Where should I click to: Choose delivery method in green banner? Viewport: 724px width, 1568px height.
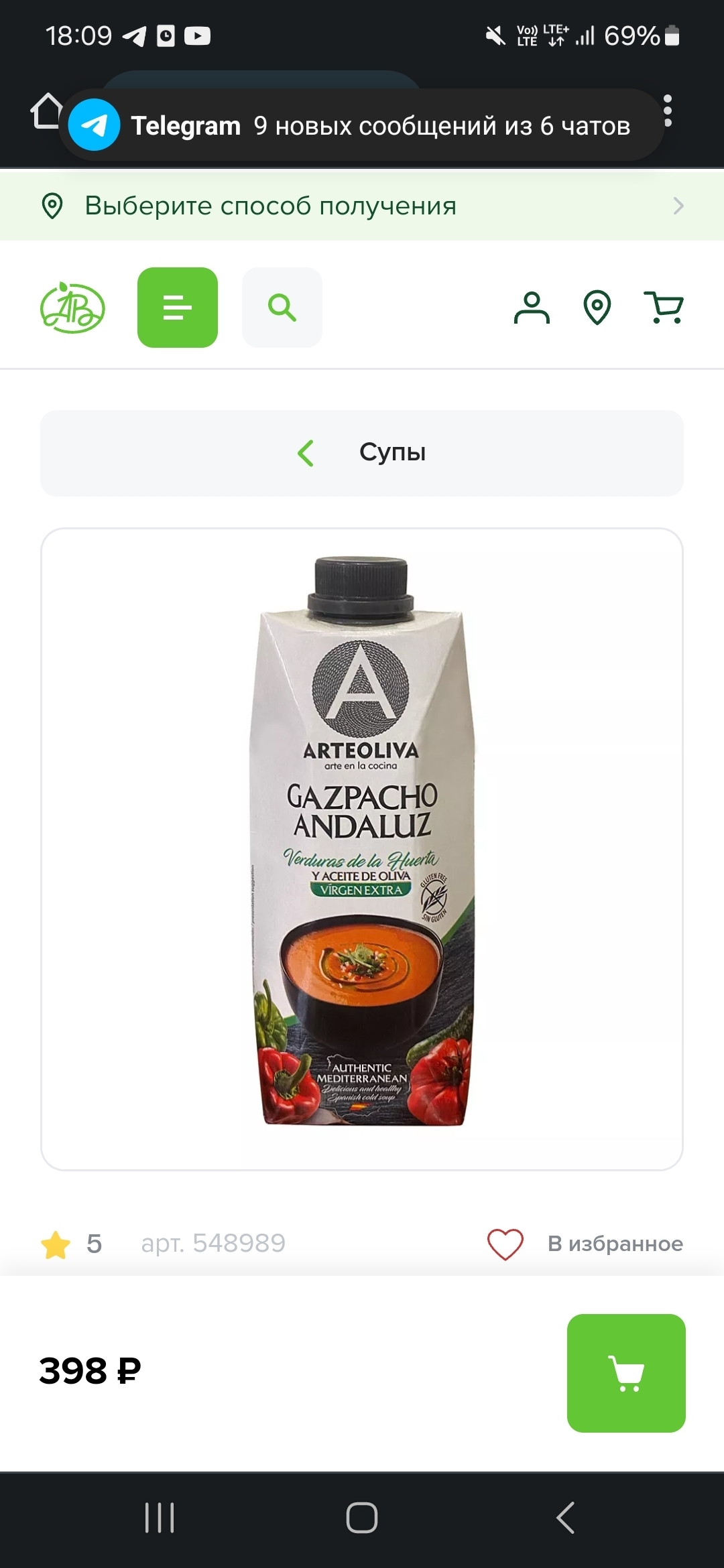coord(362,206)
